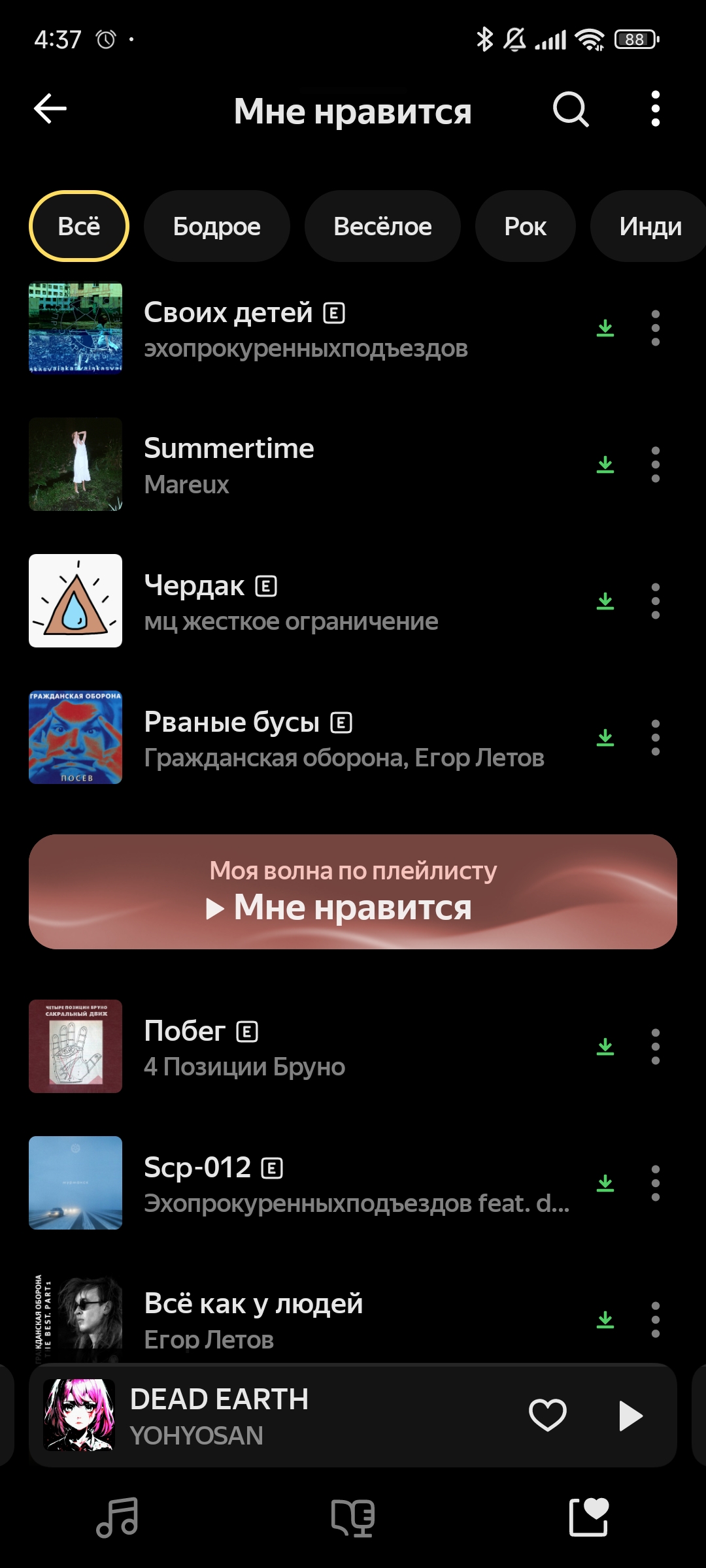Image resolution: width=706 pixels, height=1568 pixels.
Task: Go back from Мне нравится
Action: pyautogui.click(x=50, y=109)
